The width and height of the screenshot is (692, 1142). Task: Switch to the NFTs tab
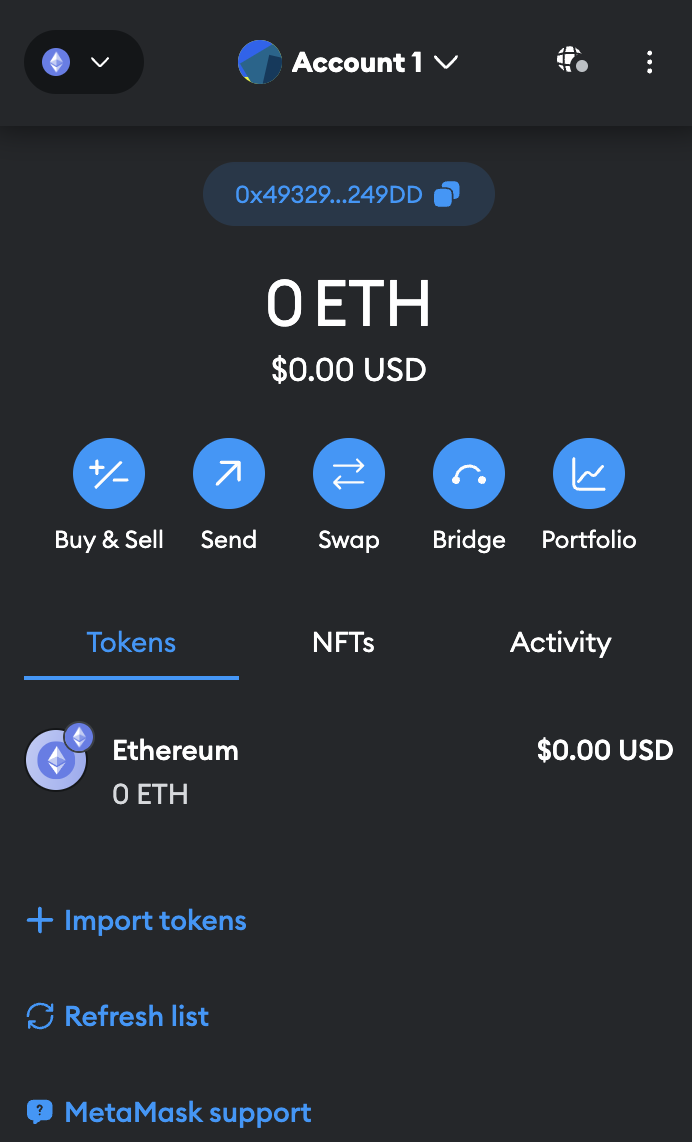(x=343, y=643)
